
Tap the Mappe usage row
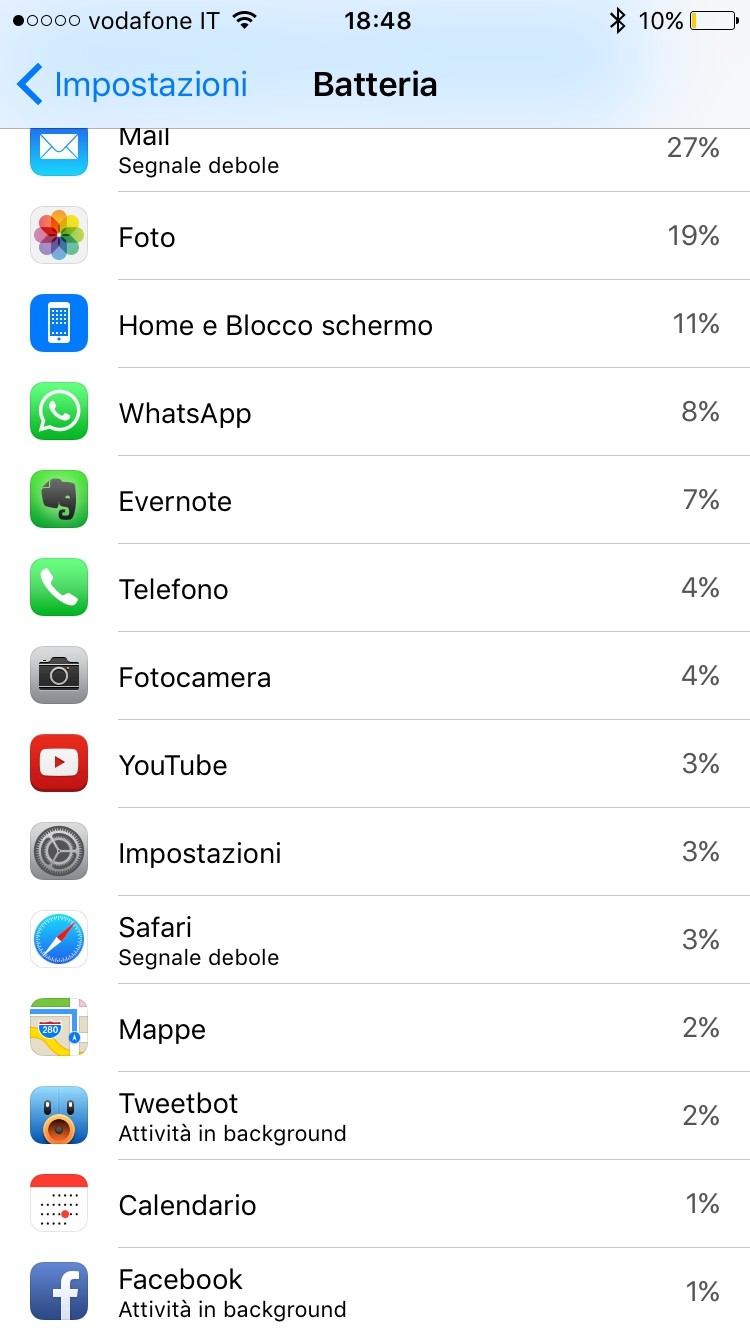[375, 1028]
